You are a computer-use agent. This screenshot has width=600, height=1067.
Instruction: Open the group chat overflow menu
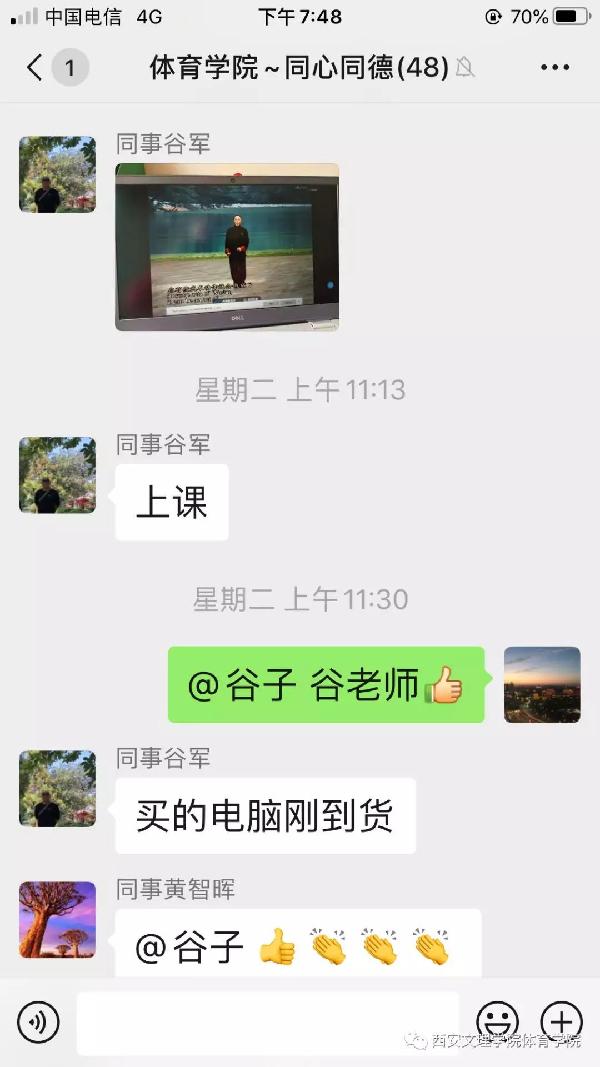click(554, 68)
